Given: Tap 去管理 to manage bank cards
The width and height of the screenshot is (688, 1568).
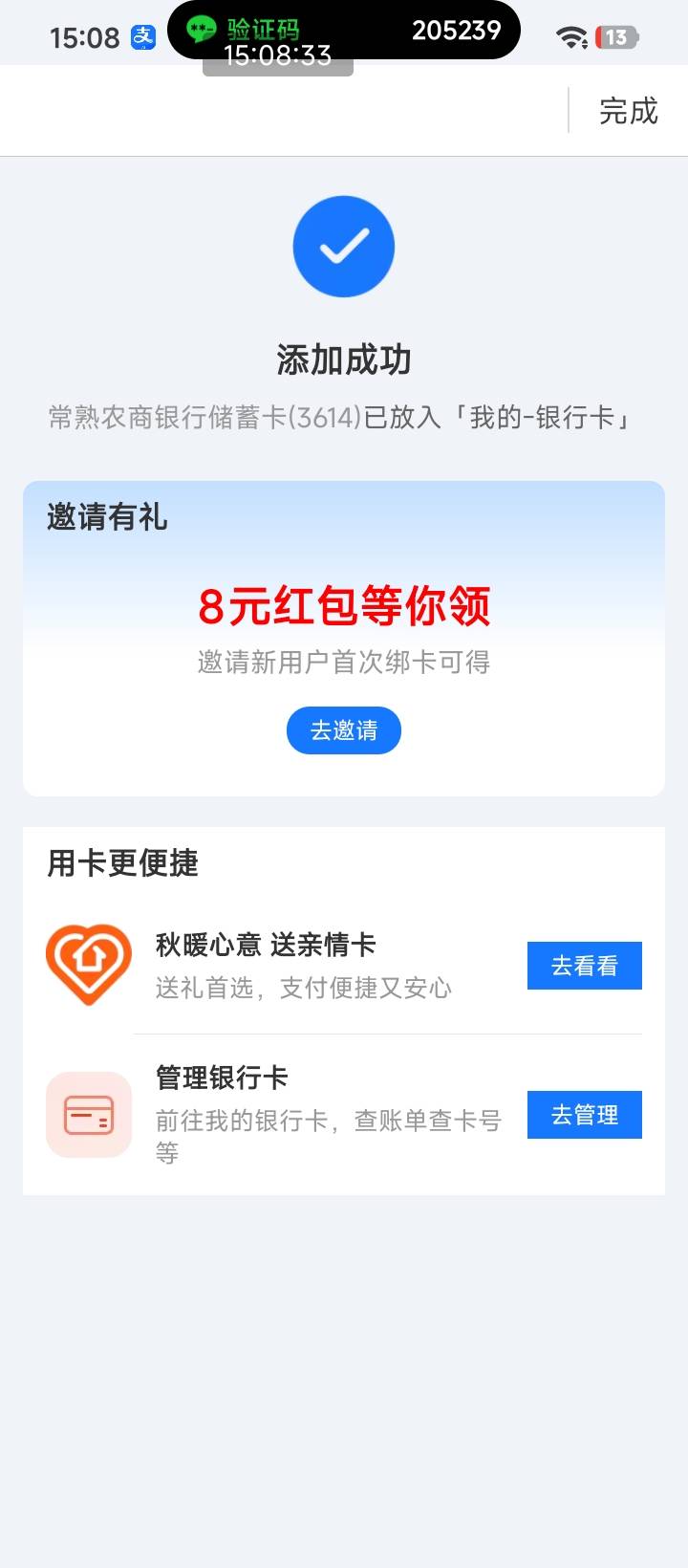Looking at the screenshot, I should coord(585,1115).
